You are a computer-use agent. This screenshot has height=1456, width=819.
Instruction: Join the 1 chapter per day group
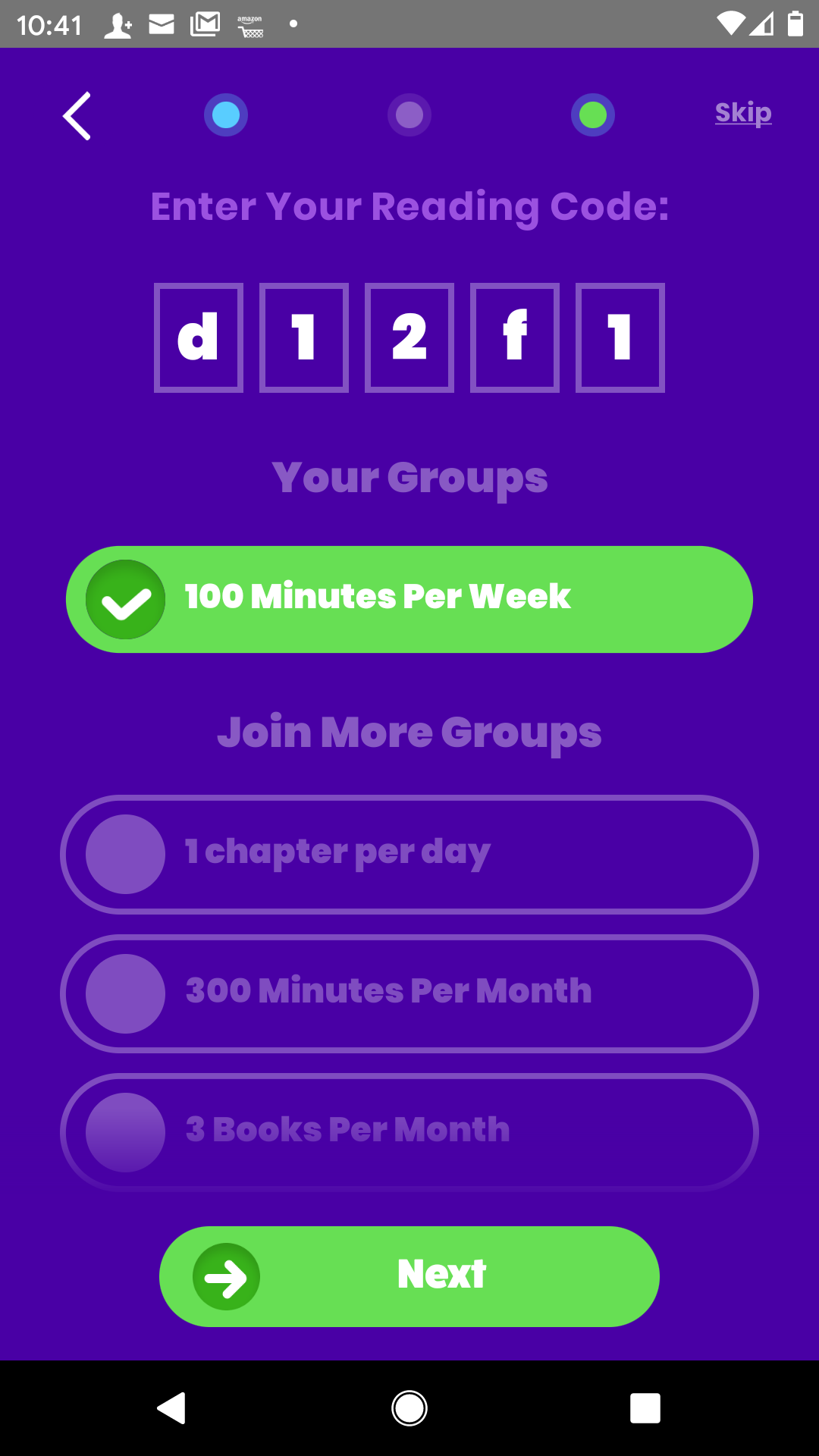(x=409, y=854)
